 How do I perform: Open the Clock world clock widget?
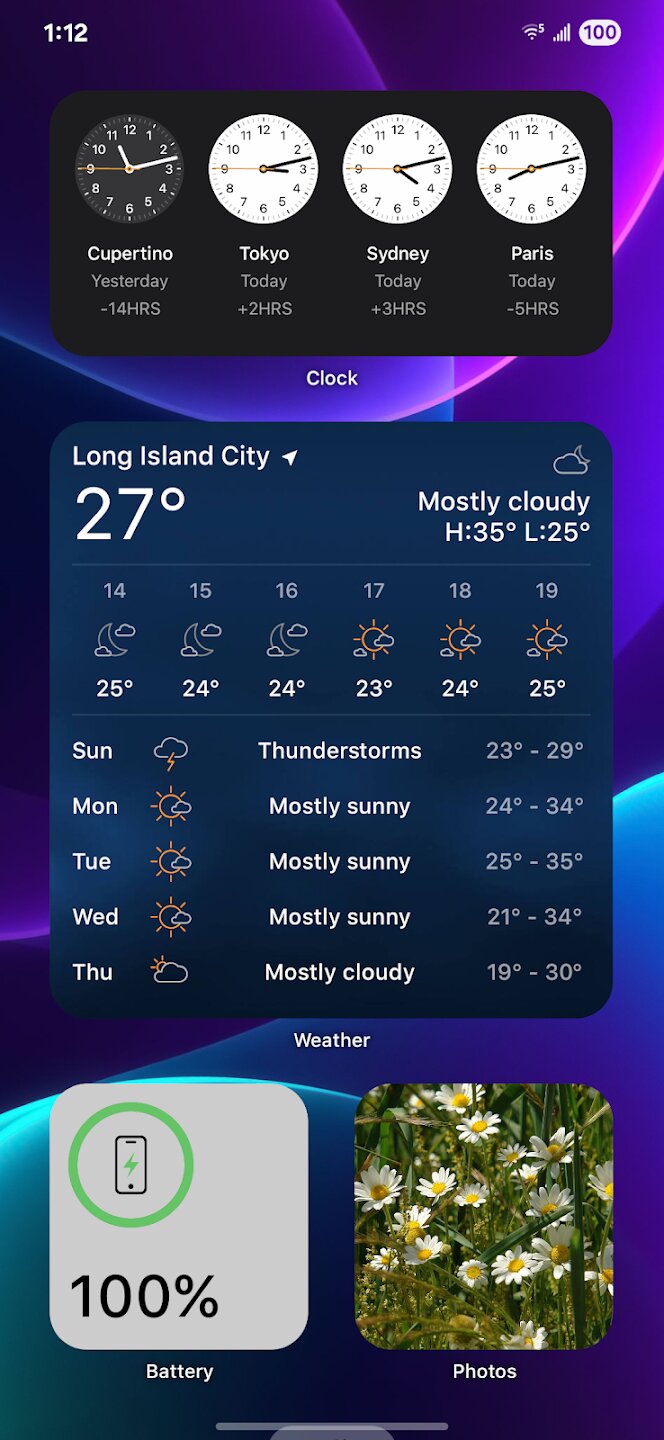[331, 223]
